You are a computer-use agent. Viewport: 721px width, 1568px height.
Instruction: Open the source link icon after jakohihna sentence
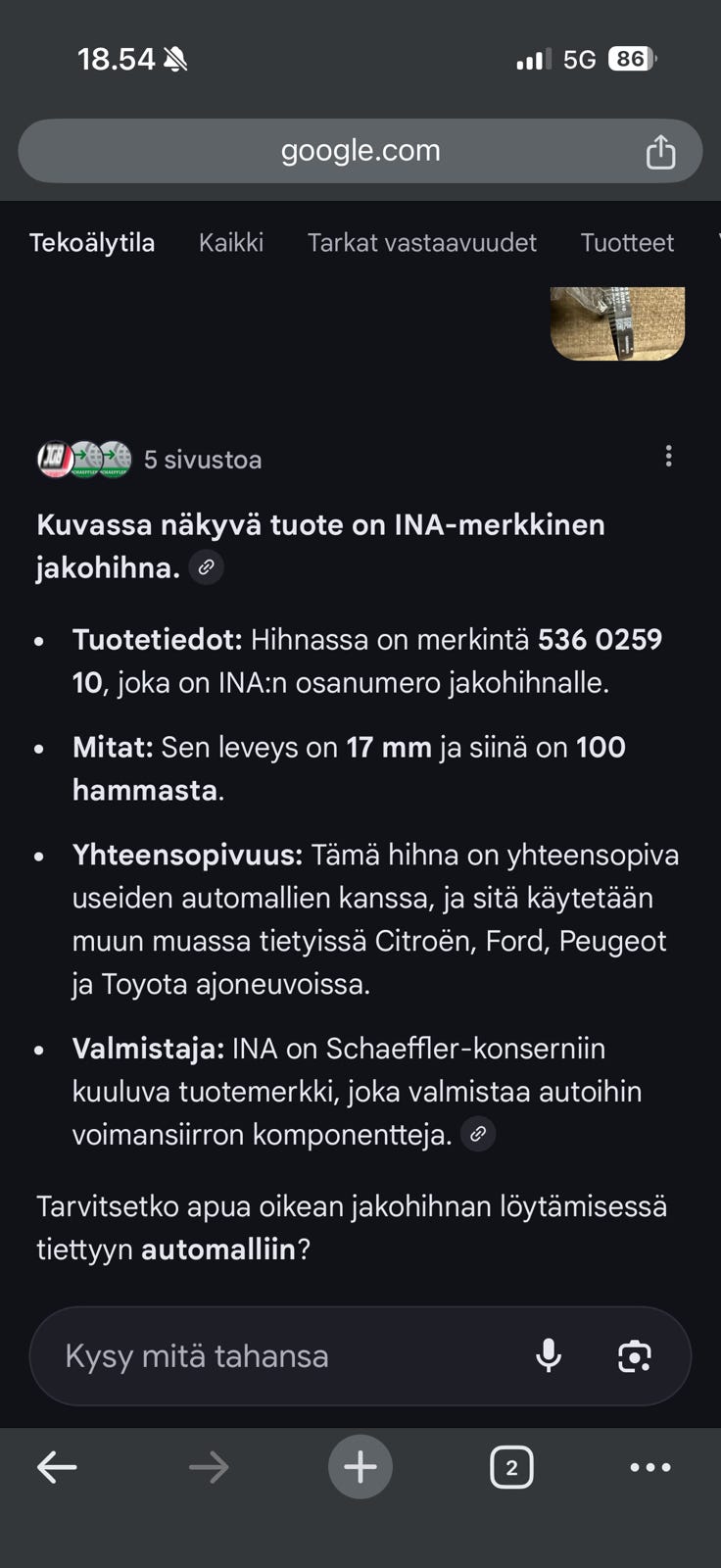[x=205, y=566]
